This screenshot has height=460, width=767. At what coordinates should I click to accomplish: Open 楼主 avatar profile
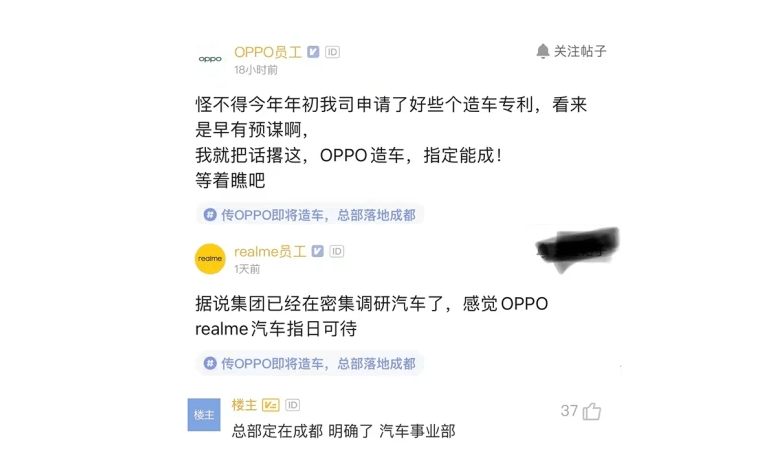(x=203, y=414)
